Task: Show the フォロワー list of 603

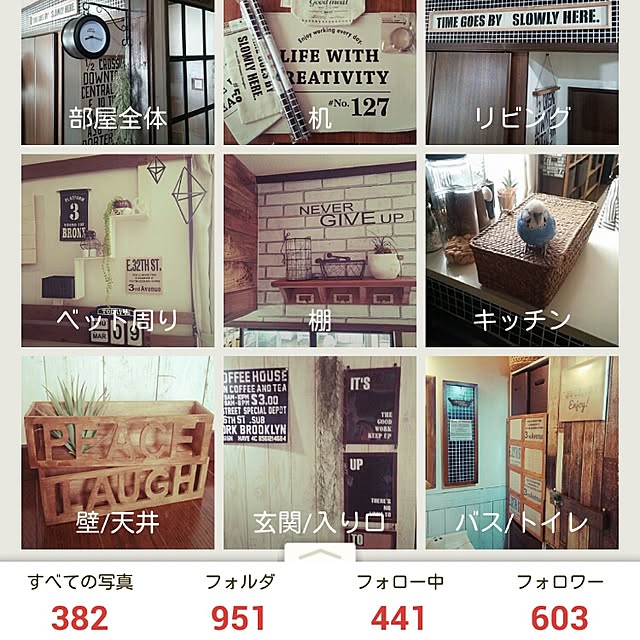Action: tap(558, 600)
